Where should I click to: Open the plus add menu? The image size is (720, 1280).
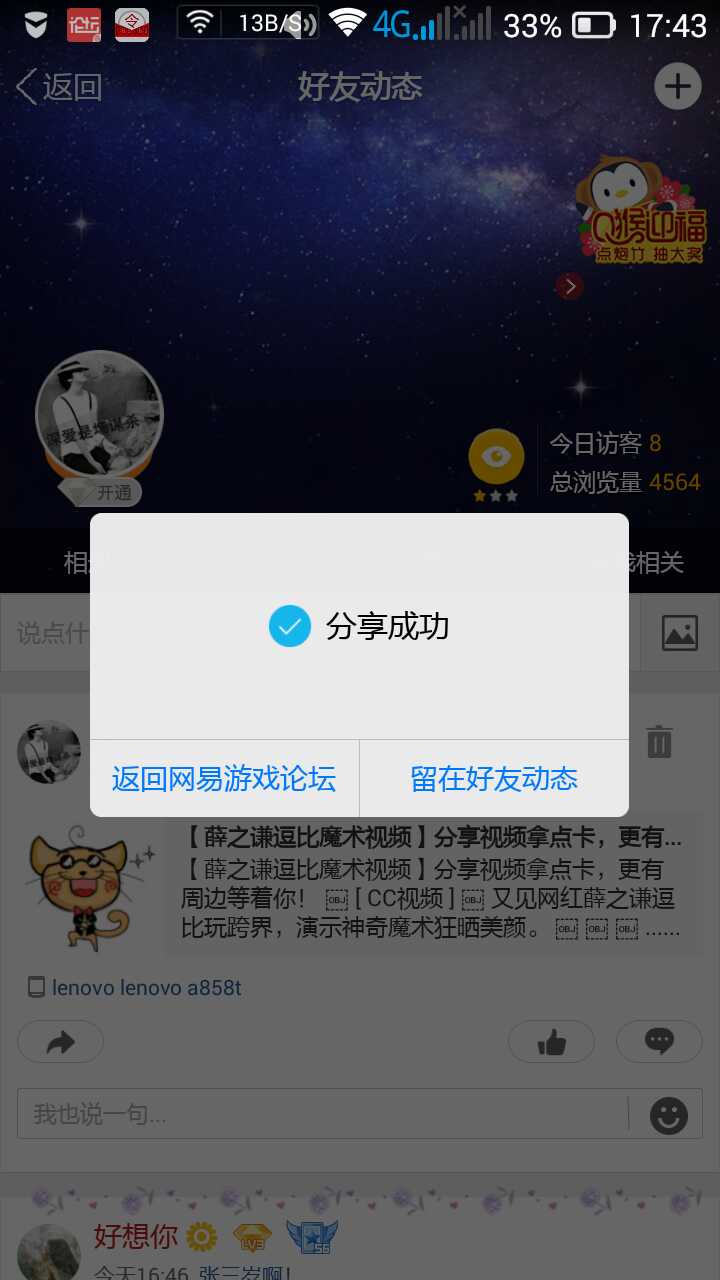(677, 87)
